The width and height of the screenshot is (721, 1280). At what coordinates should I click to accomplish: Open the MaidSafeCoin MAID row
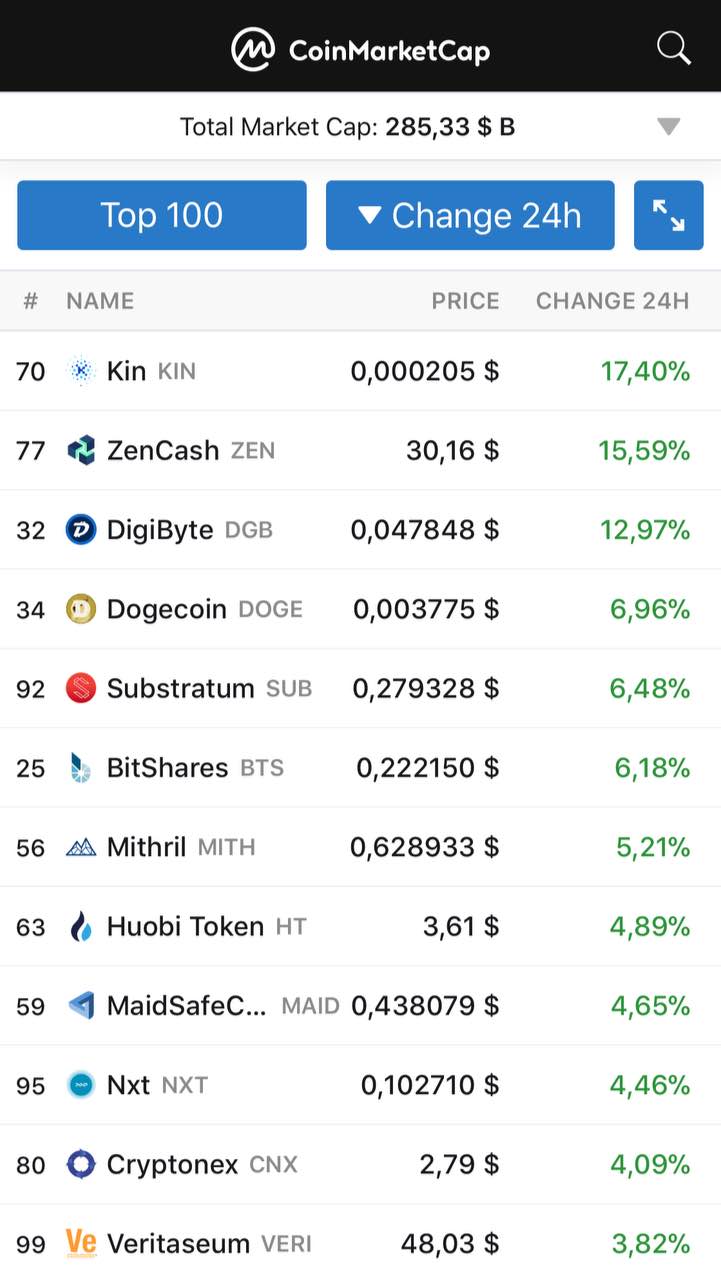tap(360, 1005)
